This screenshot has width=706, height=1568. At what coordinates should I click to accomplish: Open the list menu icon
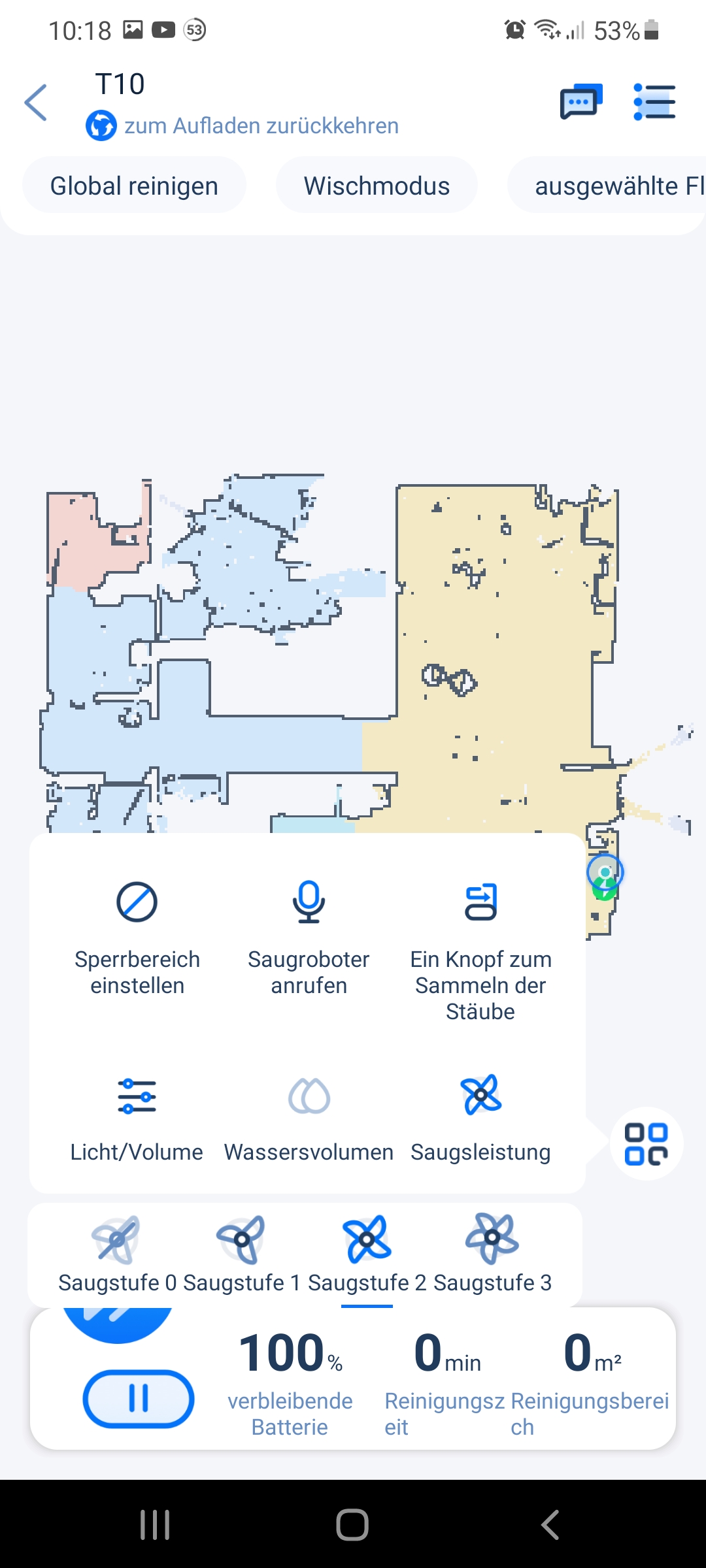654,102
